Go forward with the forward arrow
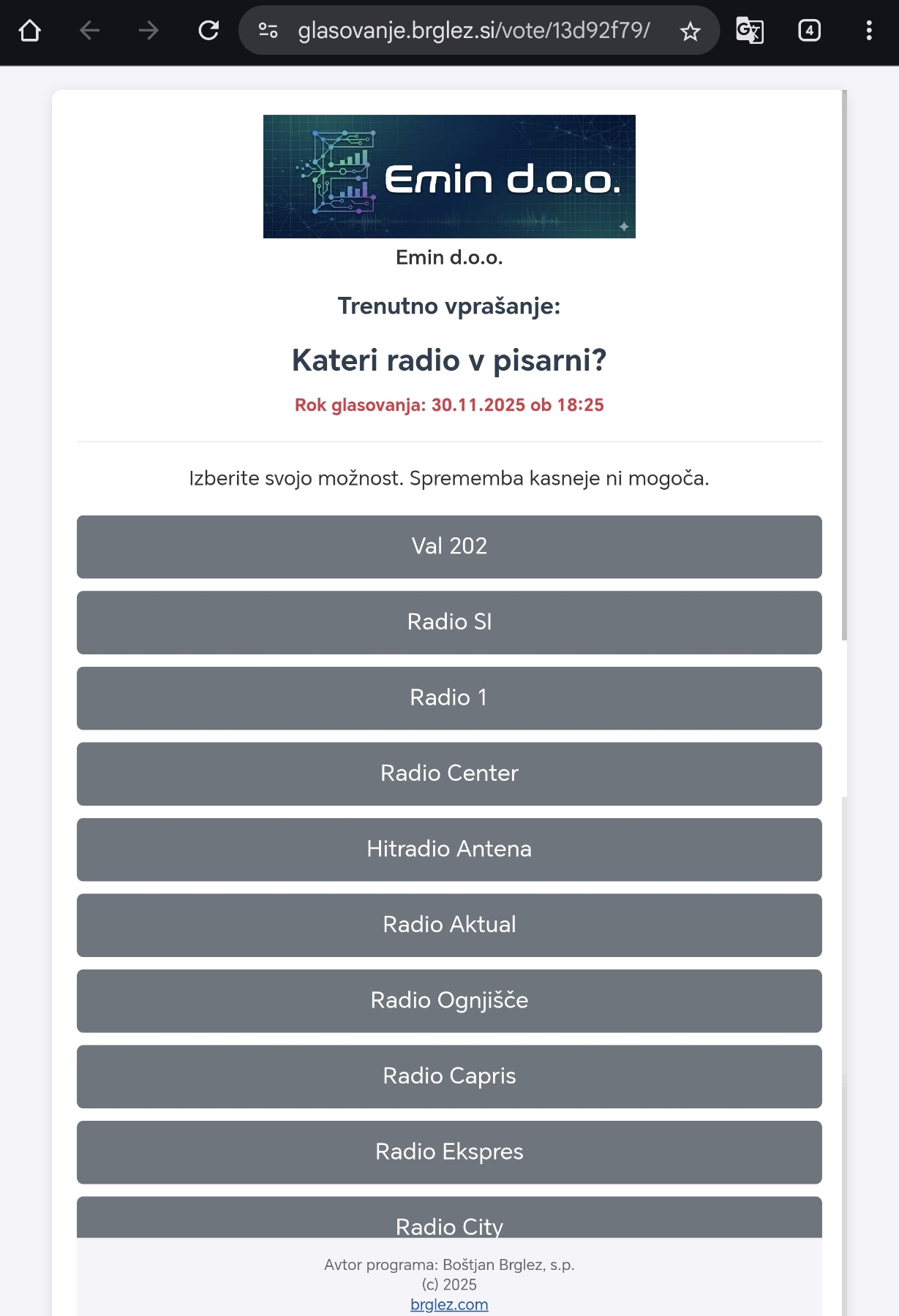 tap(148, 31)
